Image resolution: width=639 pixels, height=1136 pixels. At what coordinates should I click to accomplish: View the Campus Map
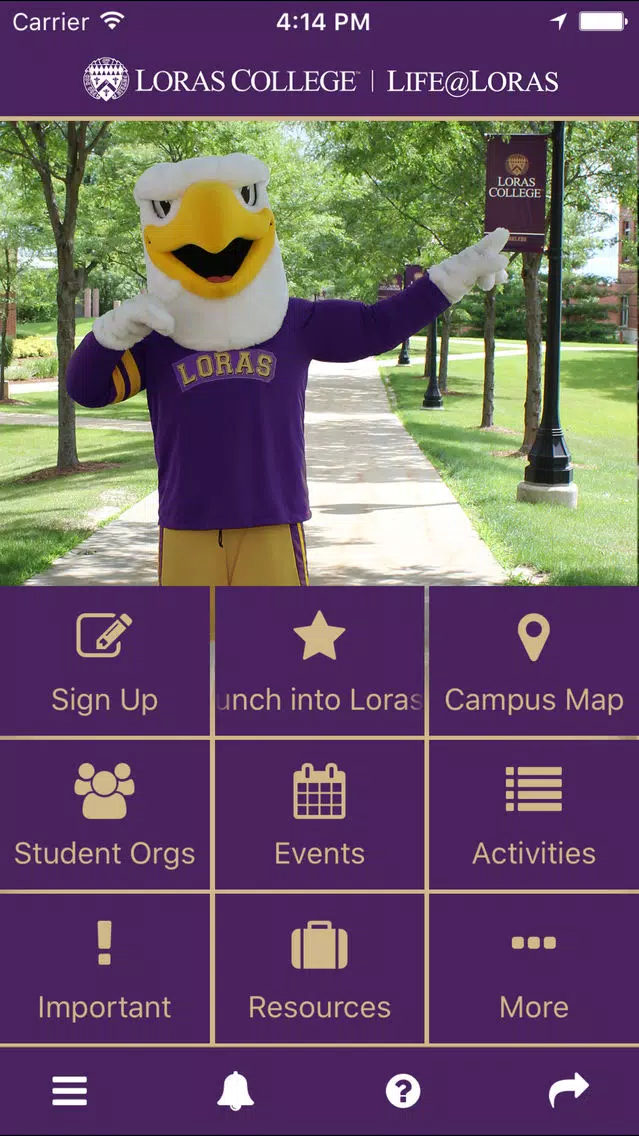click(534, 662)
